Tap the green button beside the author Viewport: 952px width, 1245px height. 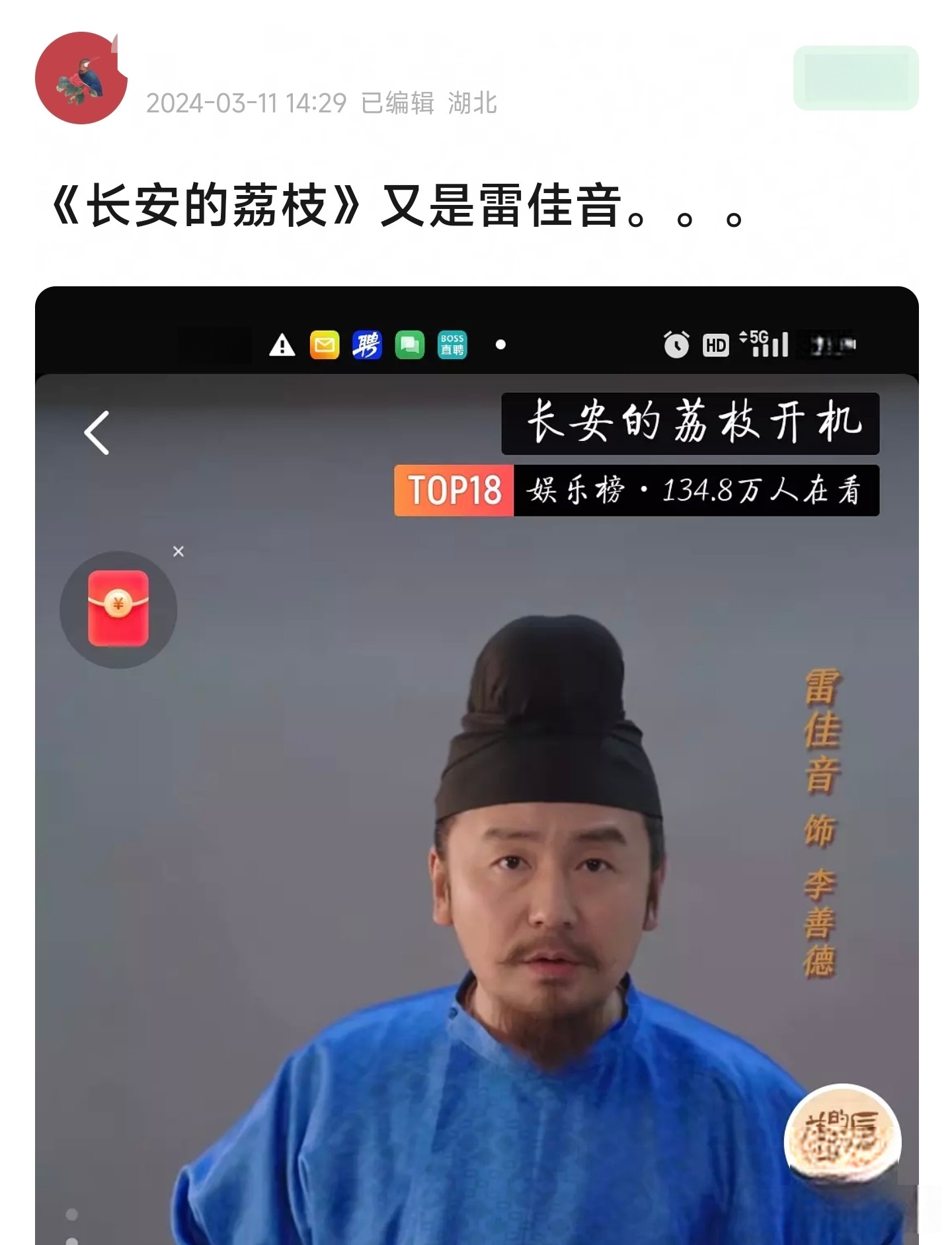pyautogui.click(x=855, y=78)
